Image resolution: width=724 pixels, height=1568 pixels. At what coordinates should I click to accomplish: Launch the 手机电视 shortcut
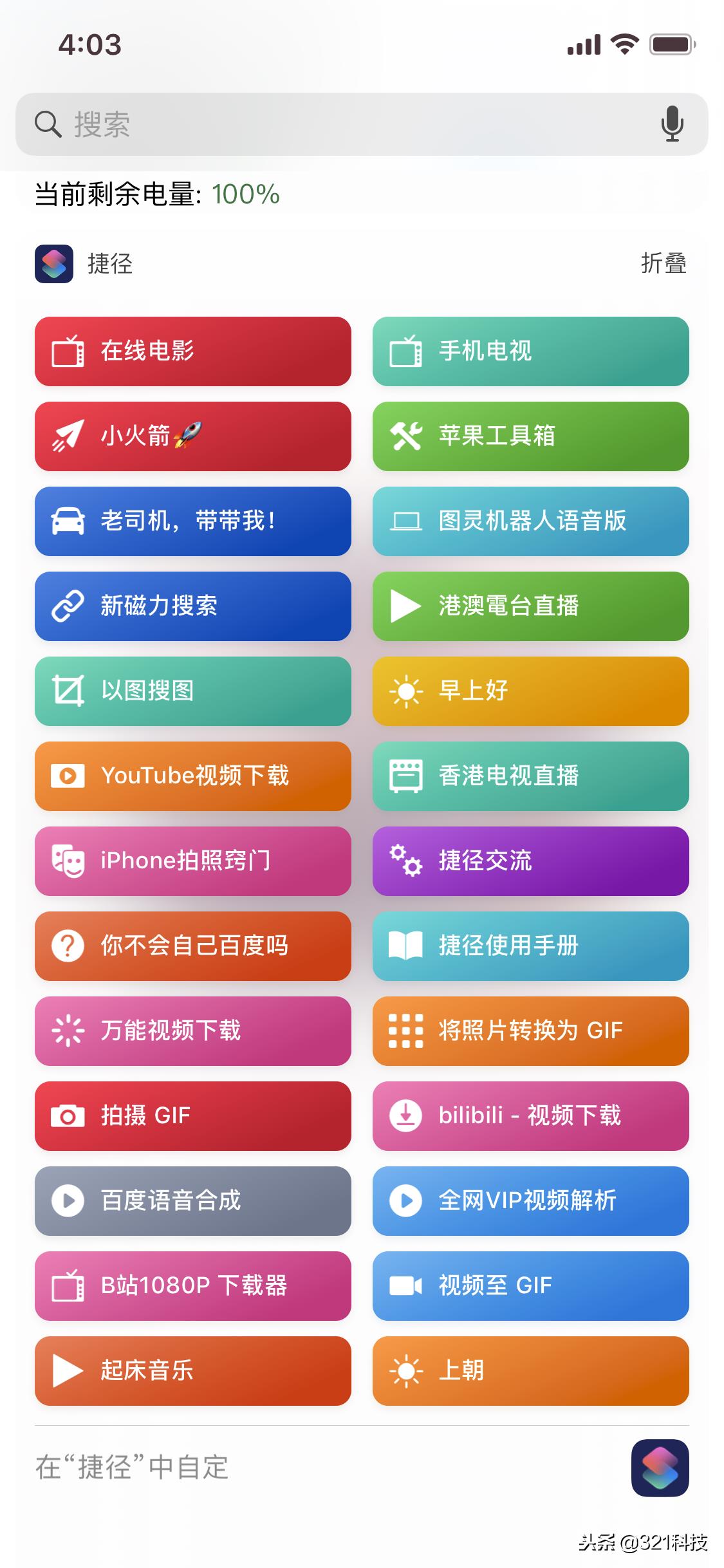531,351
